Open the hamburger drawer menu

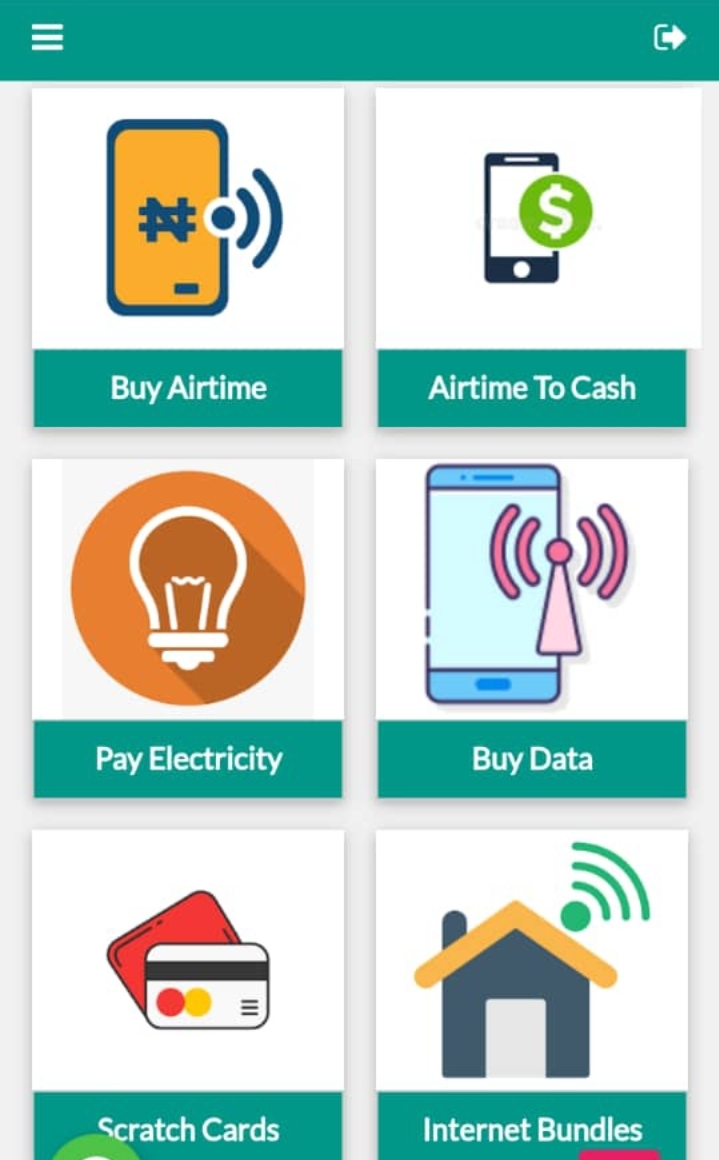click(47, 38)
